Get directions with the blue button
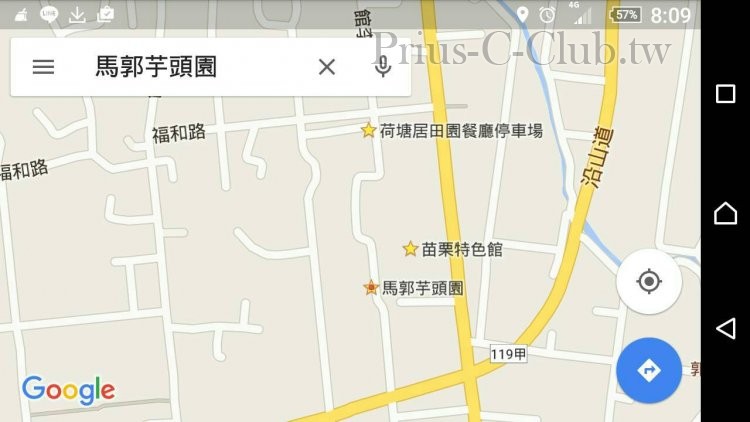 click(x=649, y=370)
